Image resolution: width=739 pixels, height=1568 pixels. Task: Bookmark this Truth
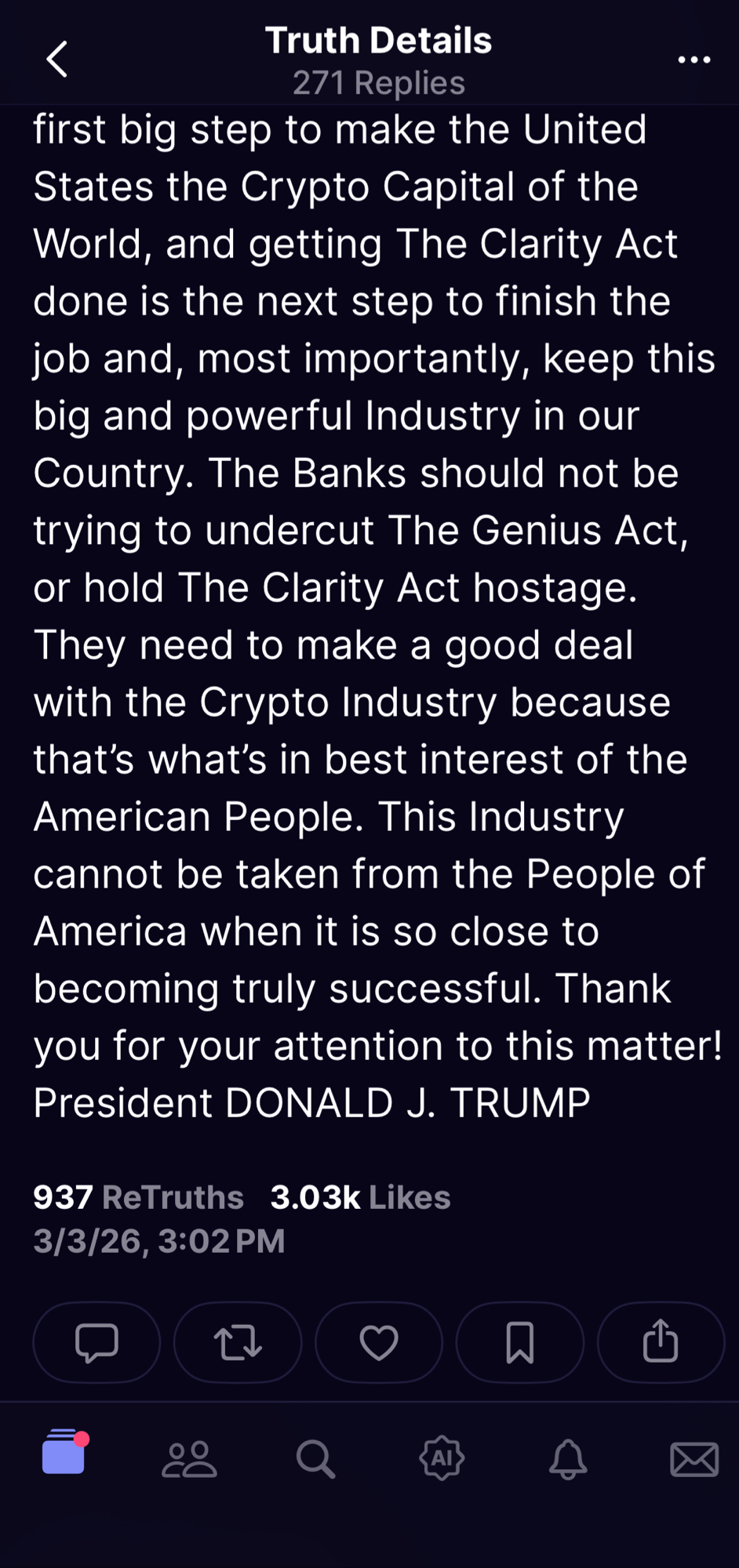520,1342
